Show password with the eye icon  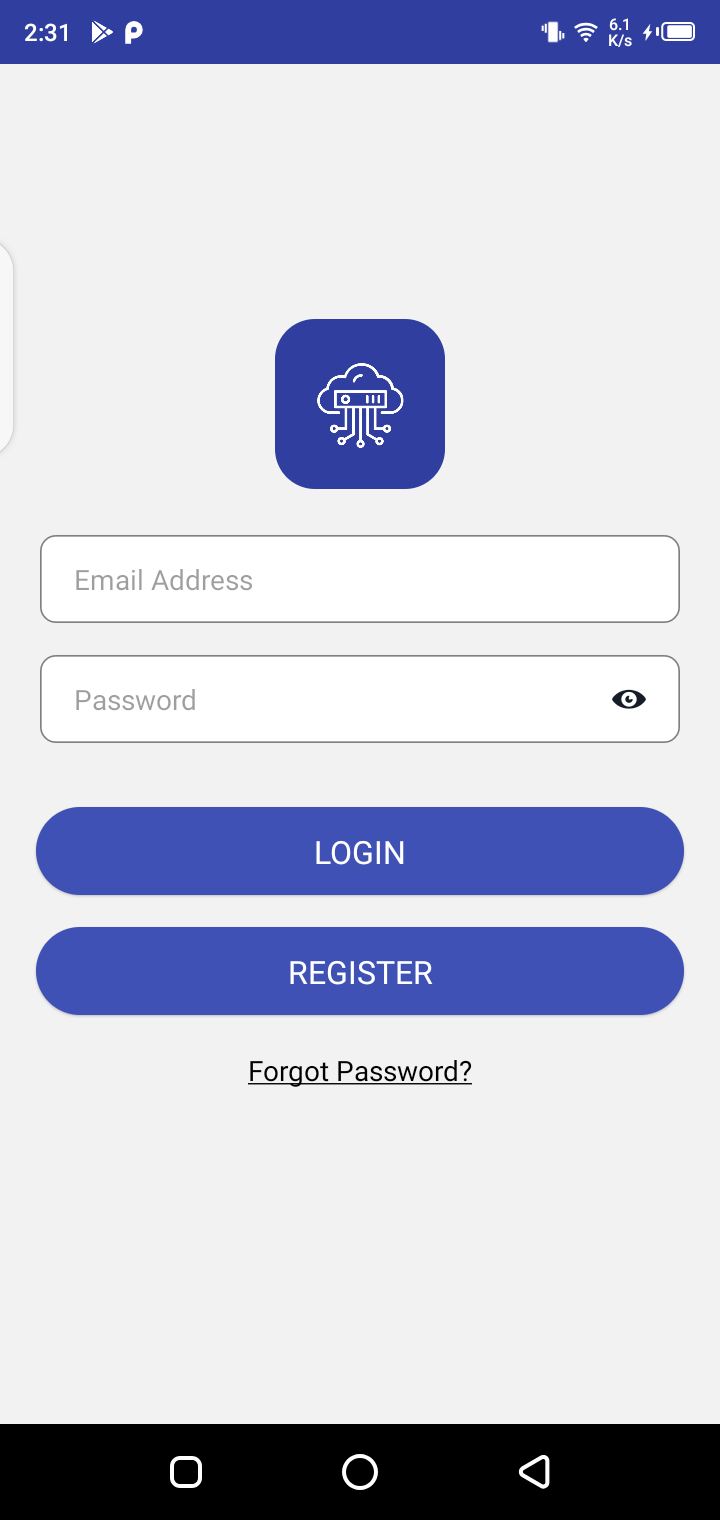click(x=629, y=699)
